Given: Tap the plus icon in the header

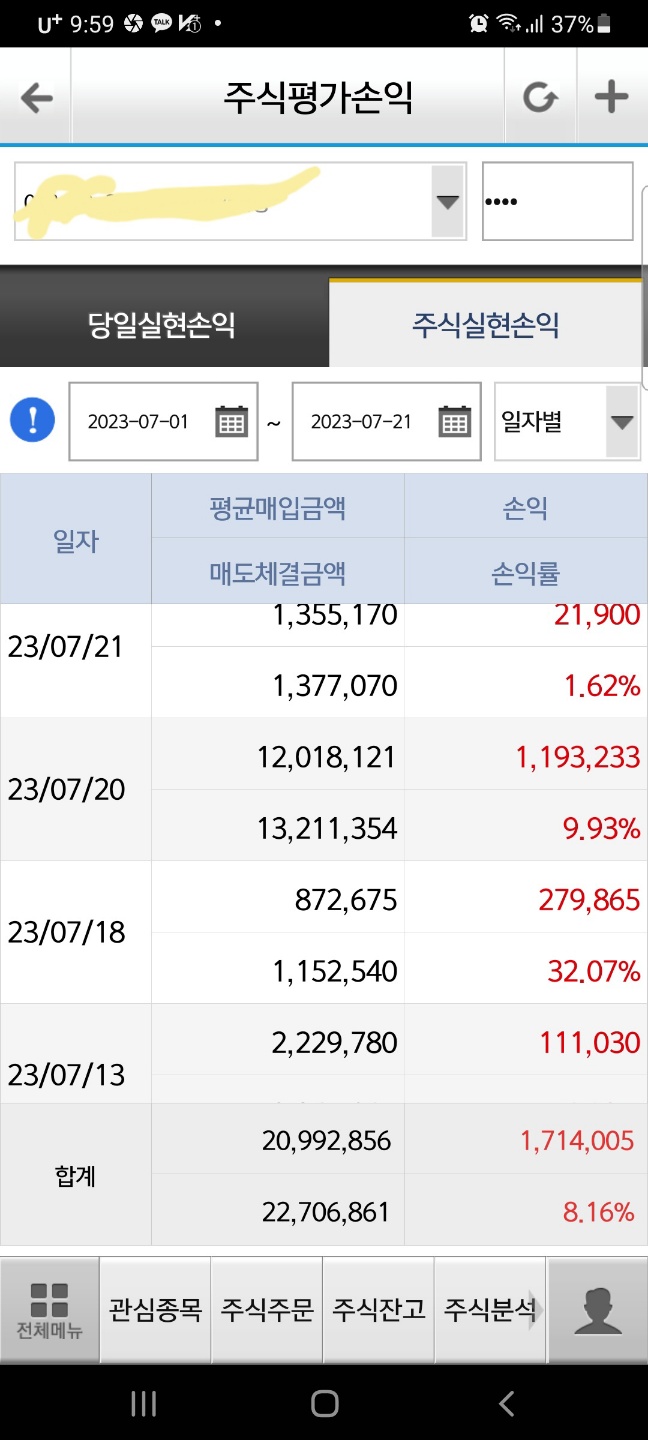Looking at the screenshot, I should pyautogui.click(x=611, y=98).
